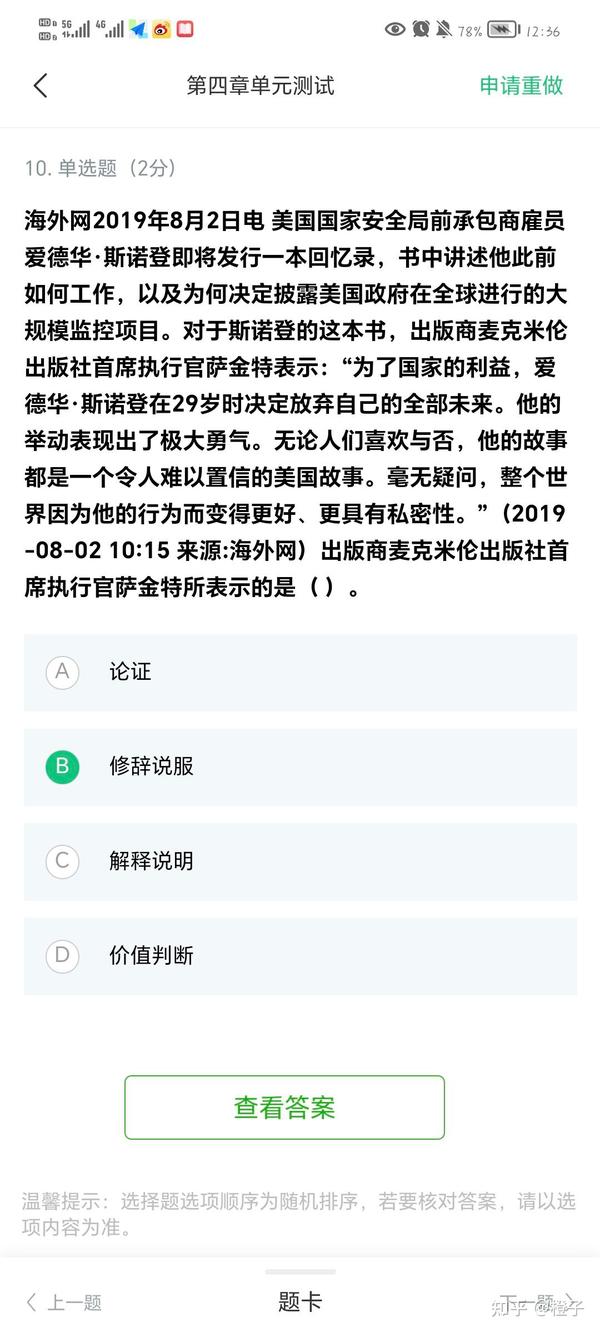Select option A 论证
This screenshot has width=600, height=1333.
pyautogui.click(x=300, y=672)
